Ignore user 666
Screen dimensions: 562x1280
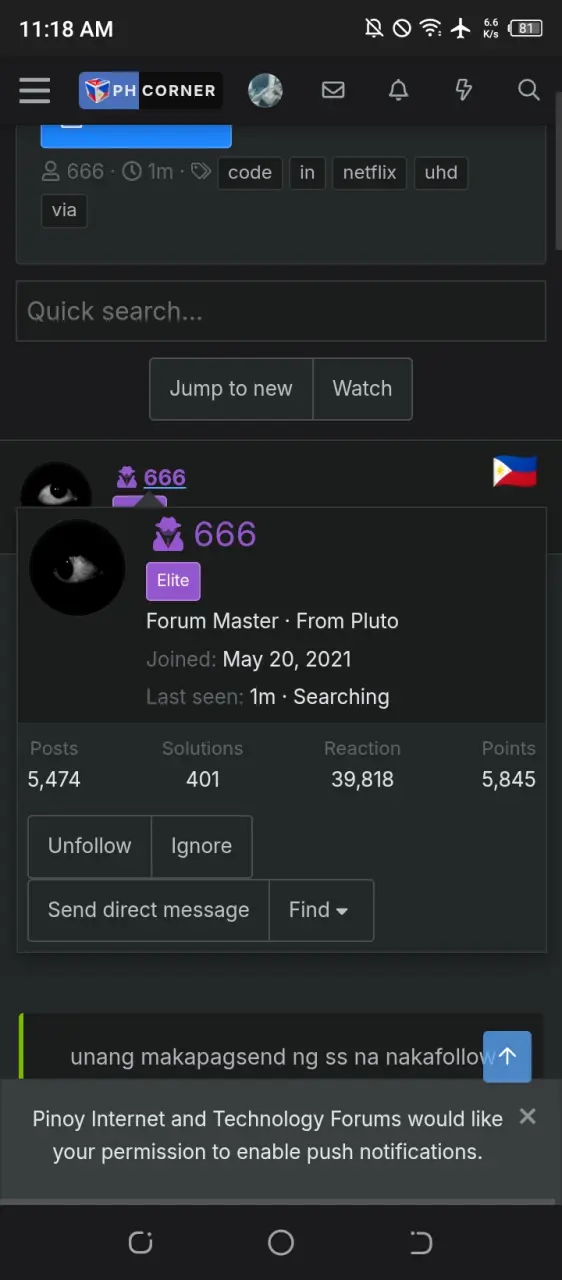(201, 846)
